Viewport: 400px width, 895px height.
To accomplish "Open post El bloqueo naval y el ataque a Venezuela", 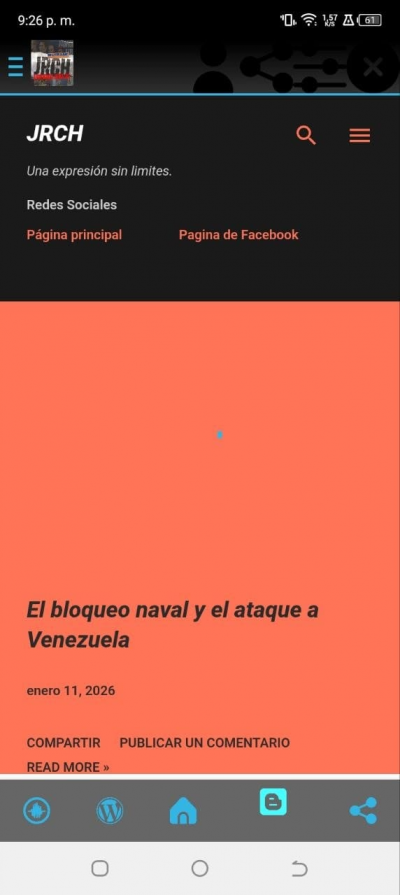I will click(x=172, y=624).
